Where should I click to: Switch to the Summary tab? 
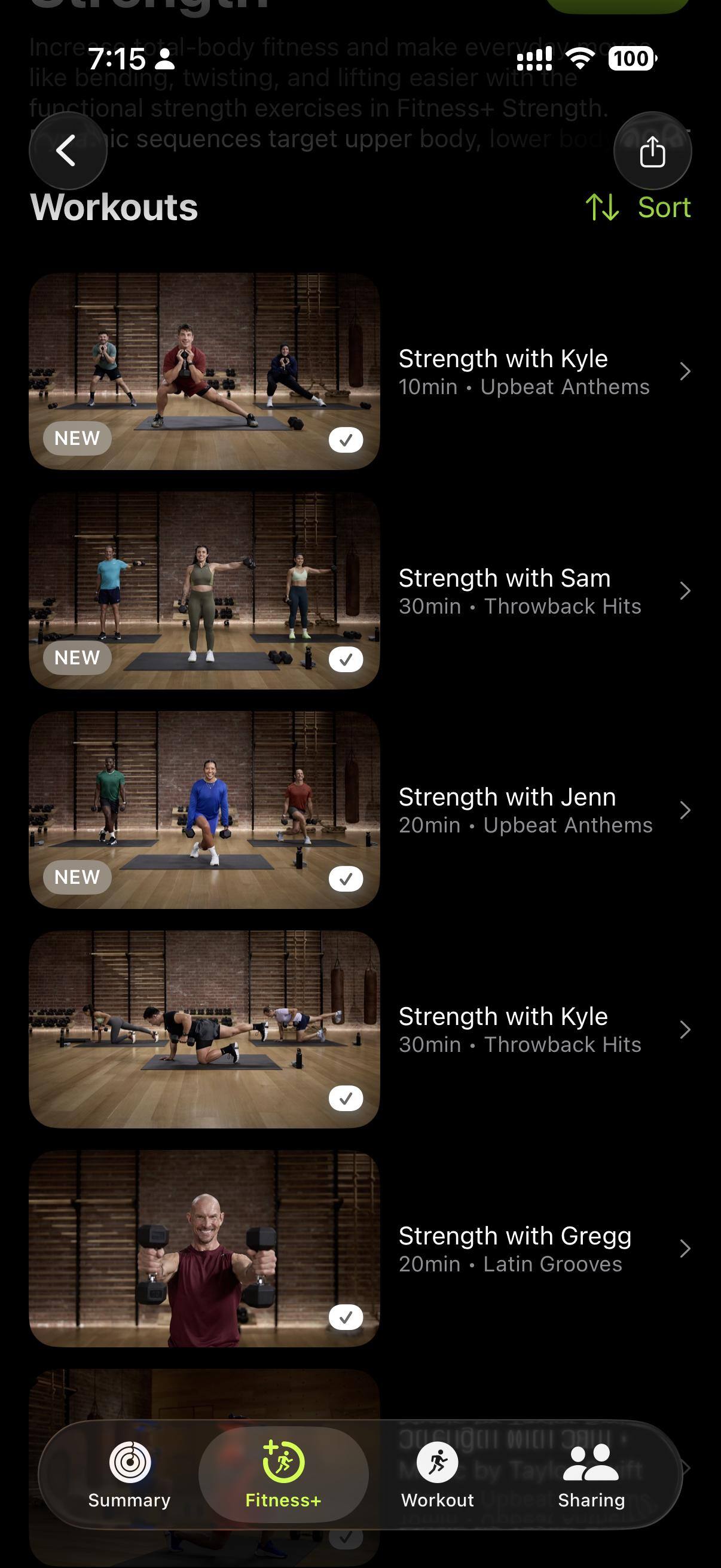129,1474
